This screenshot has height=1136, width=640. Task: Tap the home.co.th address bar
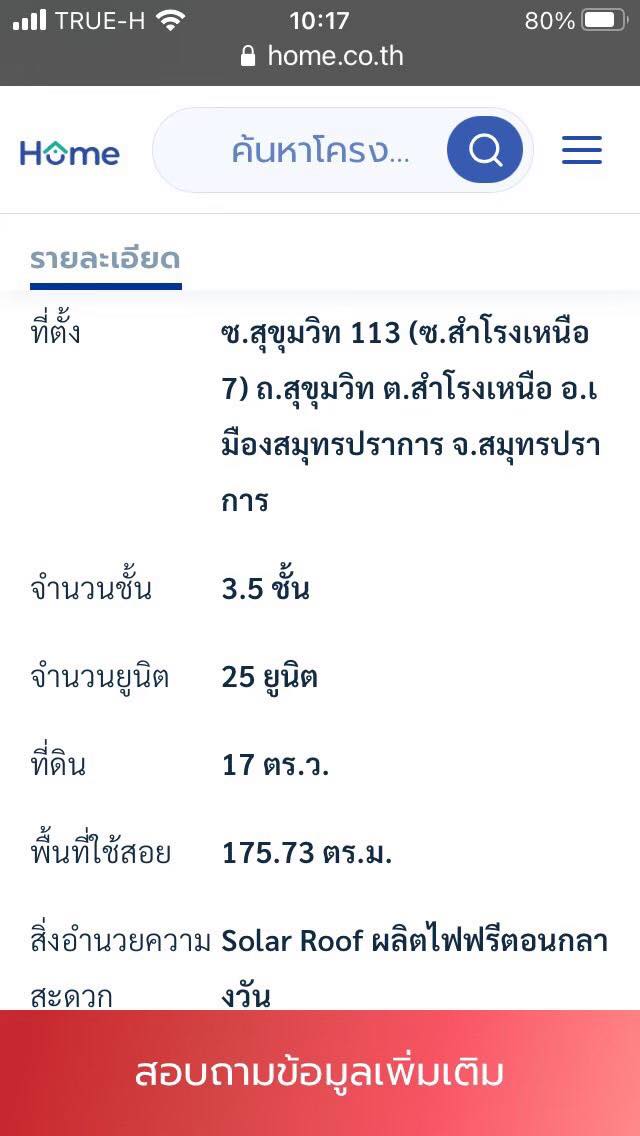tap(322, 57)
